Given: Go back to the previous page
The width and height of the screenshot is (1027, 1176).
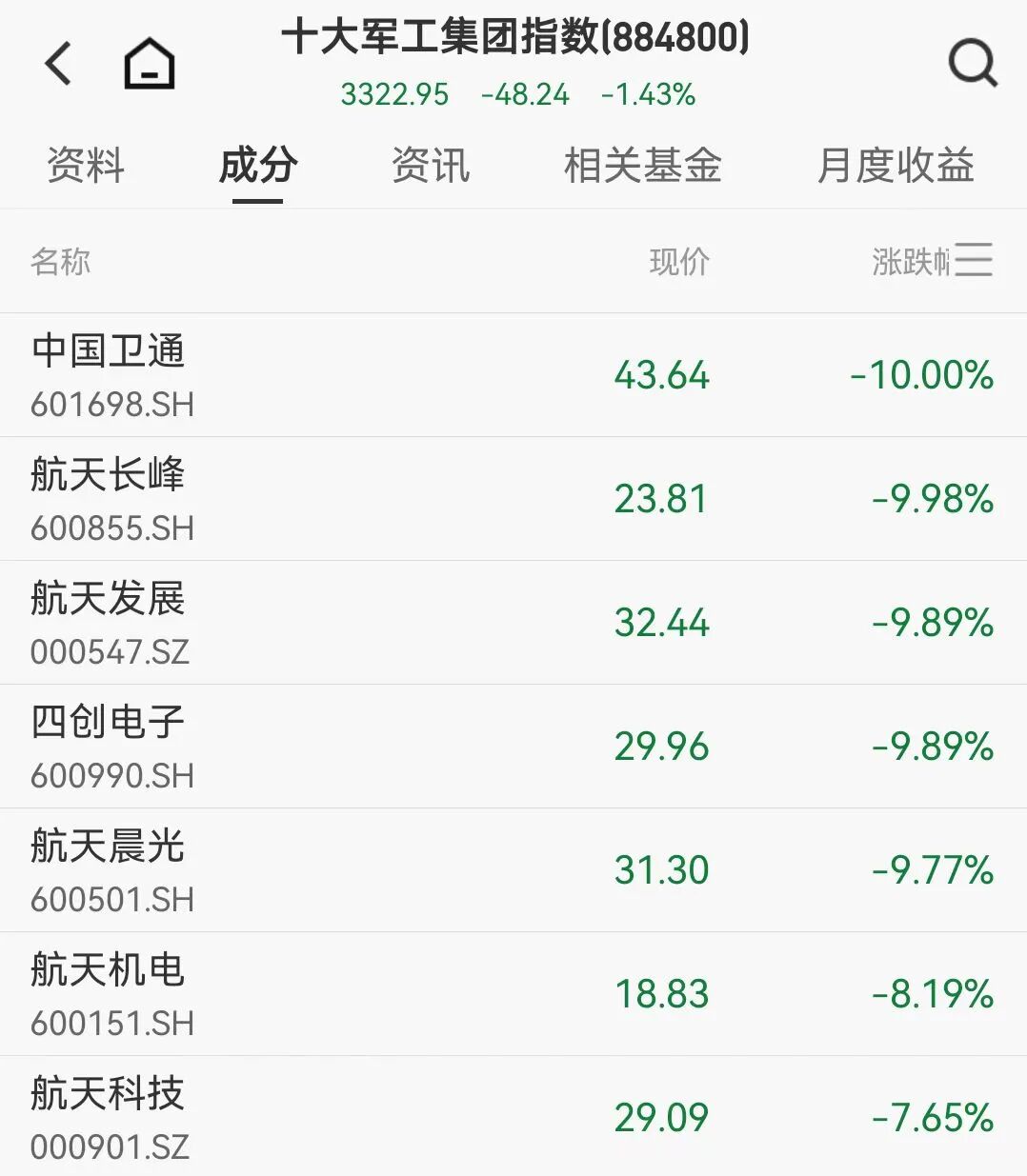Looking at the screenshot, I should (x=58, y=64).
